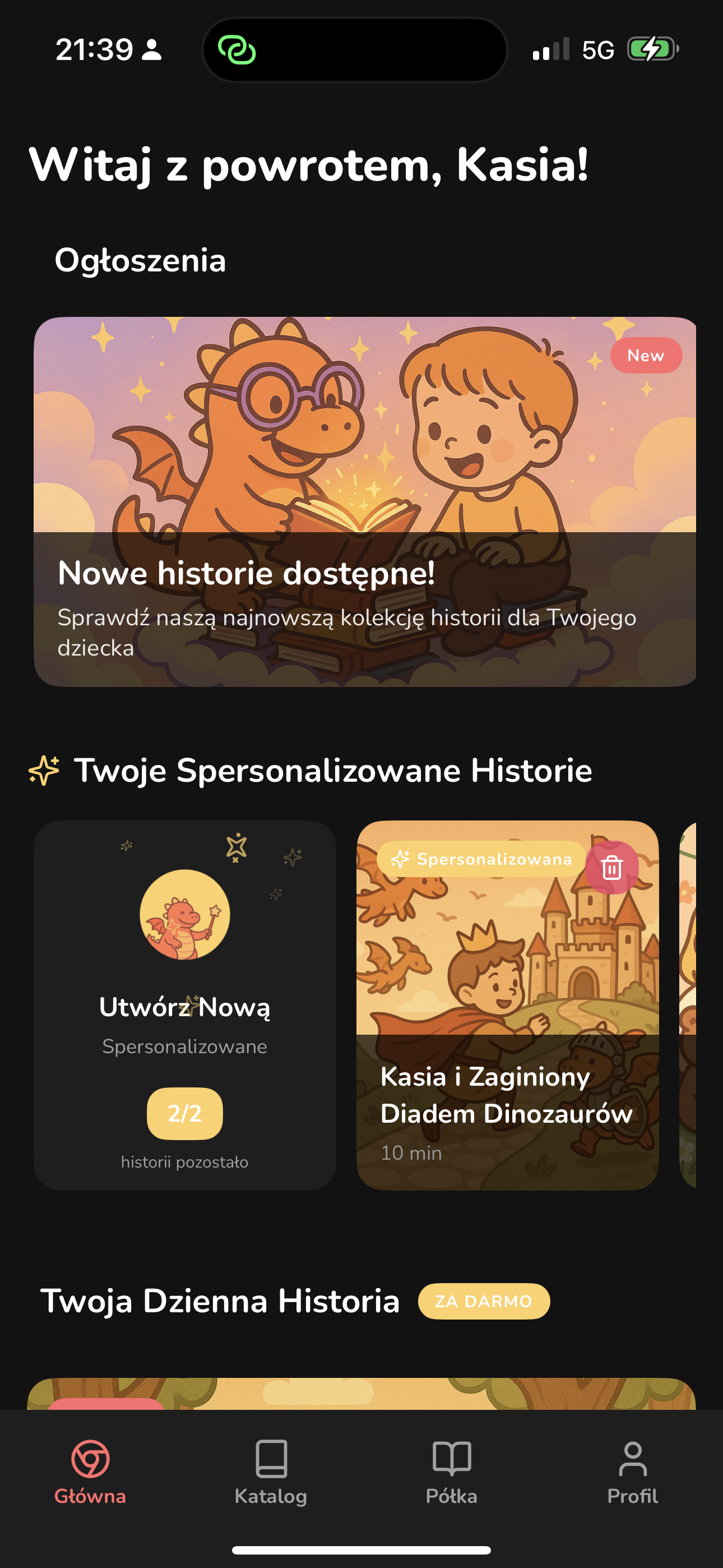Go to the Główna tab
Screen dimensions: 723x1568
point(90,1470)
